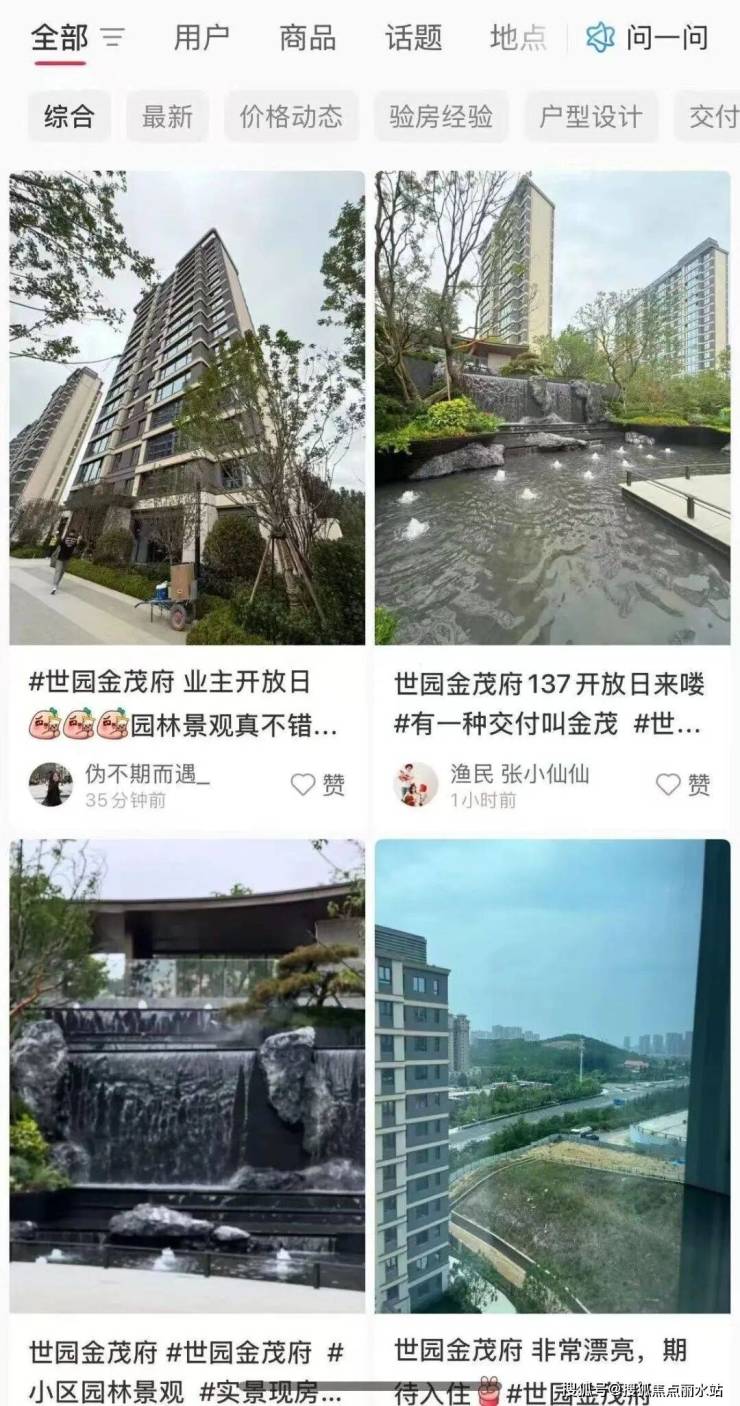Select the 验房经验 filter chip
This screenshot has height=1406, width=740.
441,117
